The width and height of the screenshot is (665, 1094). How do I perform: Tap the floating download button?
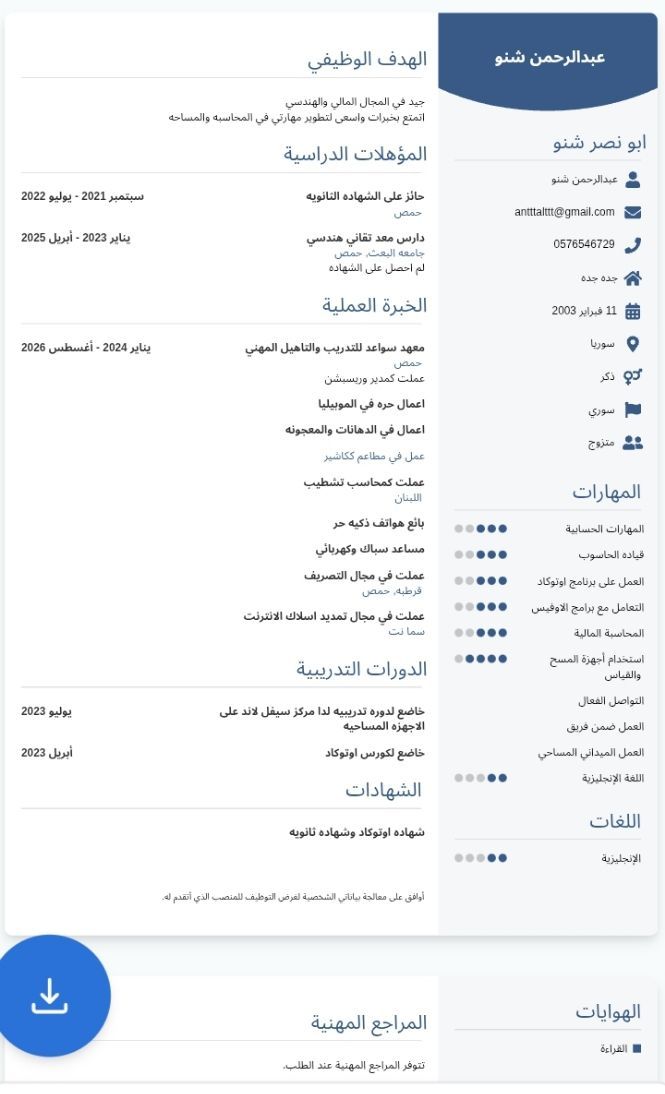point(49,995)
